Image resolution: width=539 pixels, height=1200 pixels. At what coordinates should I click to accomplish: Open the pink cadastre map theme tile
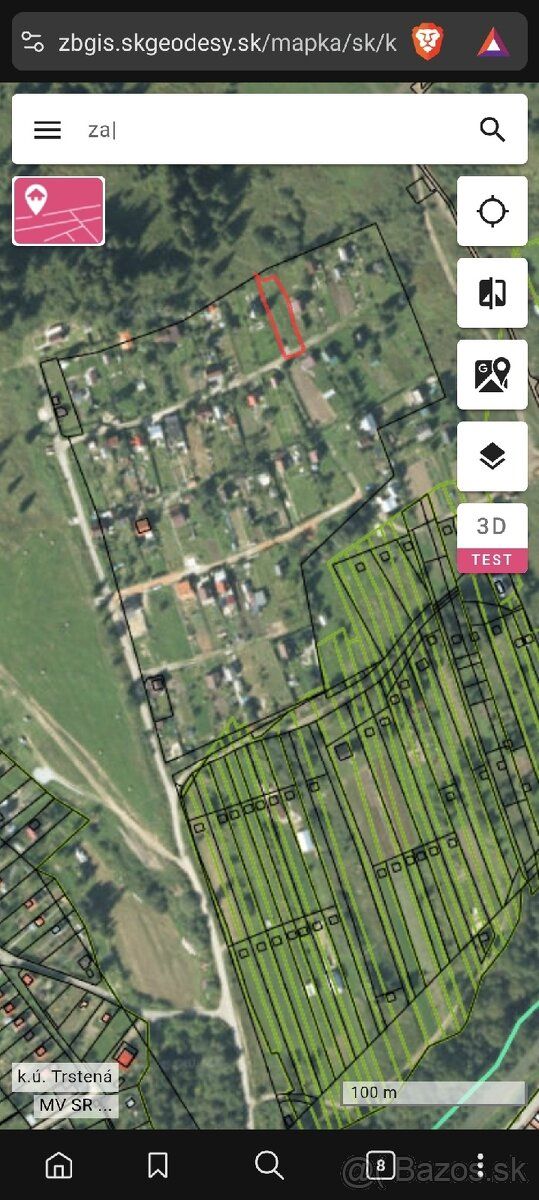[58, 211]
